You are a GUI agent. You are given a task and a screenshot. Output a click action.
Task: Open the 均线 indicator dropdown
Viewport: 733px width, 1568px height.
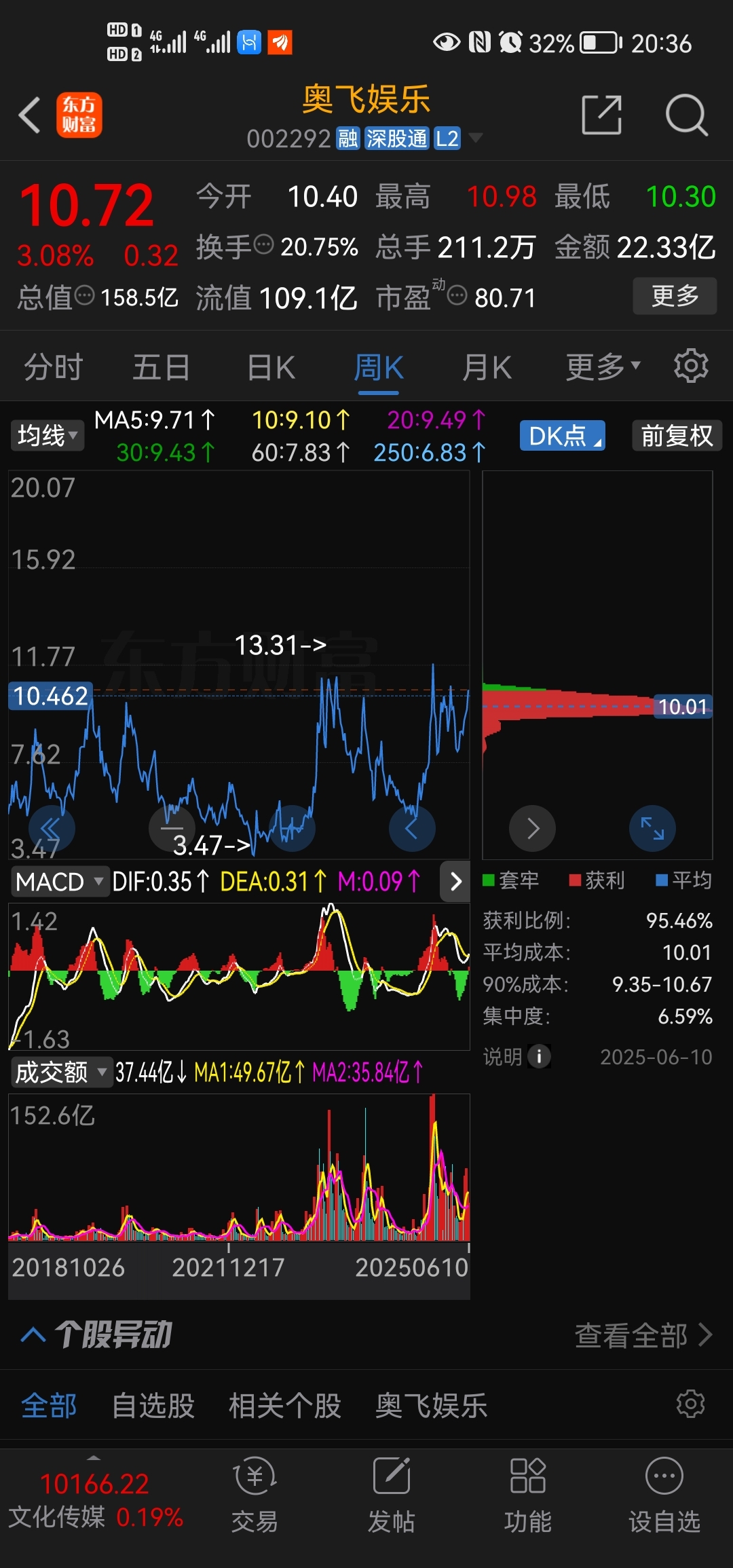click(47, 435)
